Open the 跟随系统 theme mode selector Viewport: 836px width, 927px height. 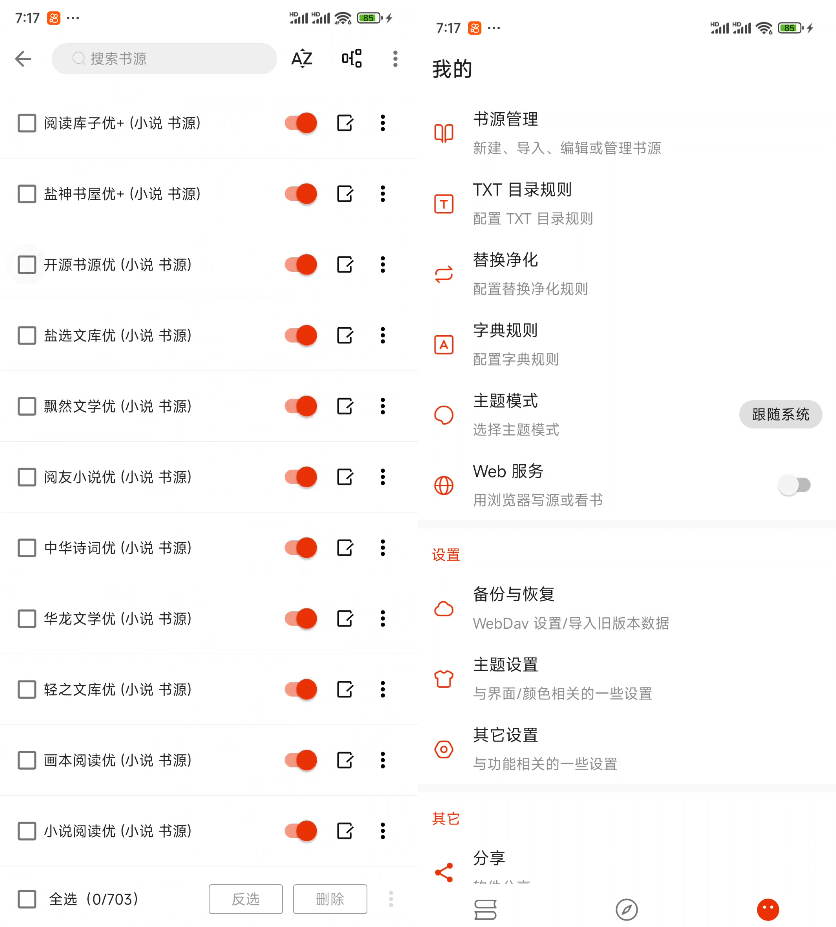pyautogui.click(x=780, y=413)
